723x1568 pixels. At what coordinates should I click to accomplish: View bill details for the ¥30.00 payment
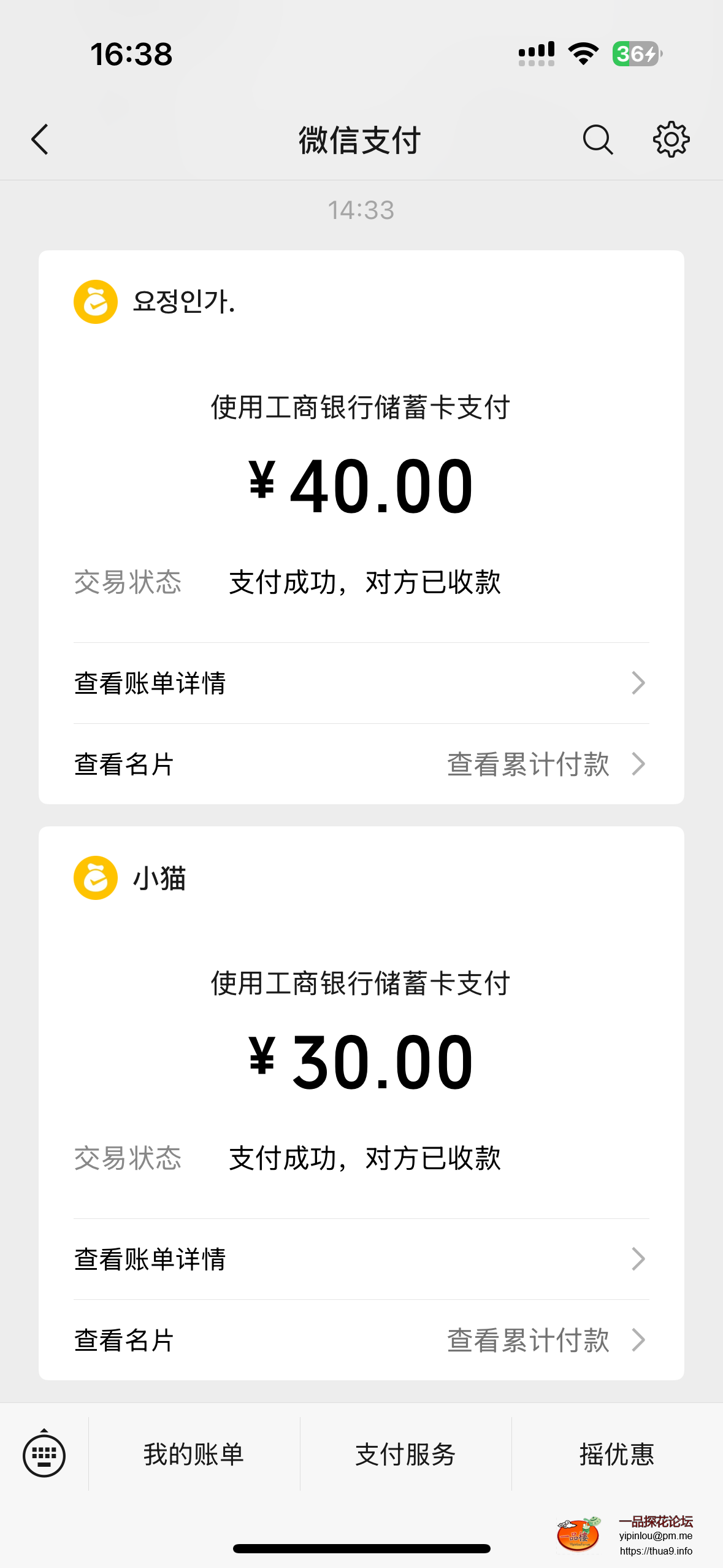(x=361, y=1259)
